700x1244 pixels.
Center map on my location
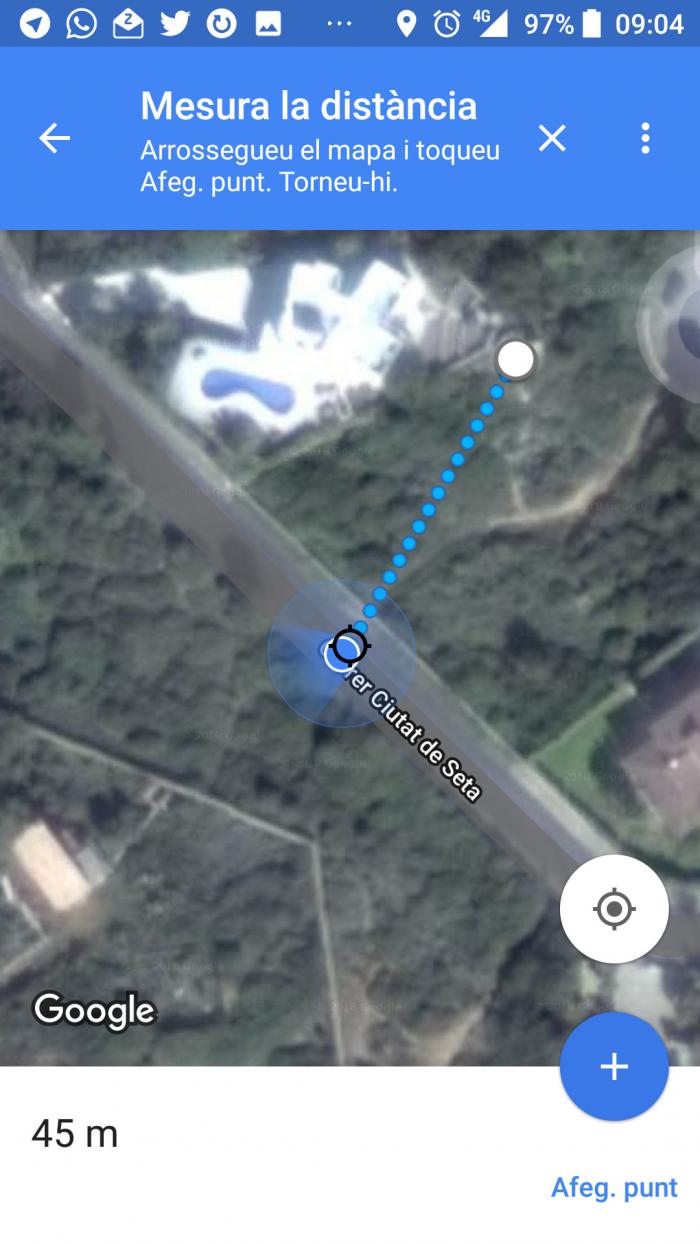[614, 909]
